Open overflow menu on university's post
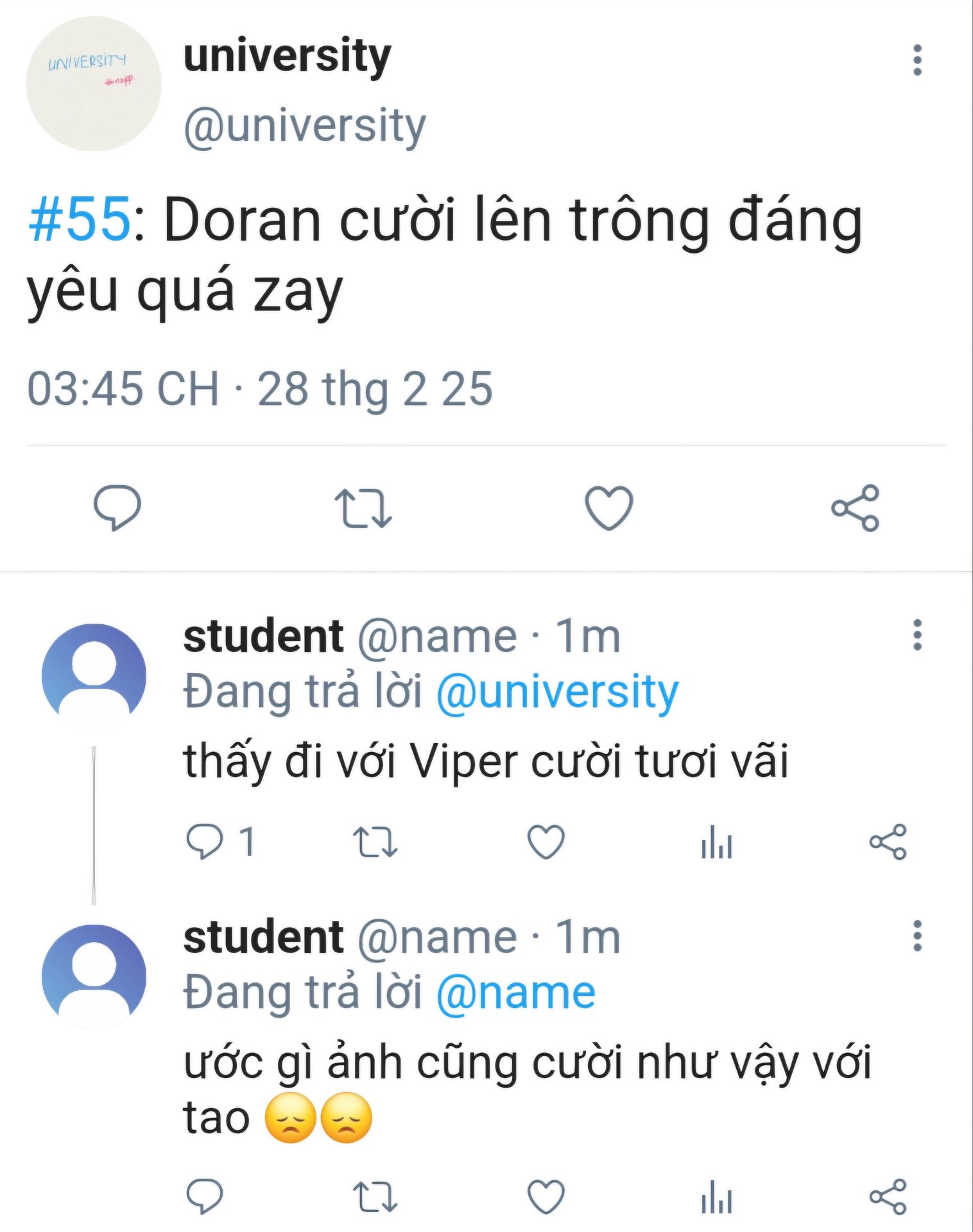 pos(917,60)
